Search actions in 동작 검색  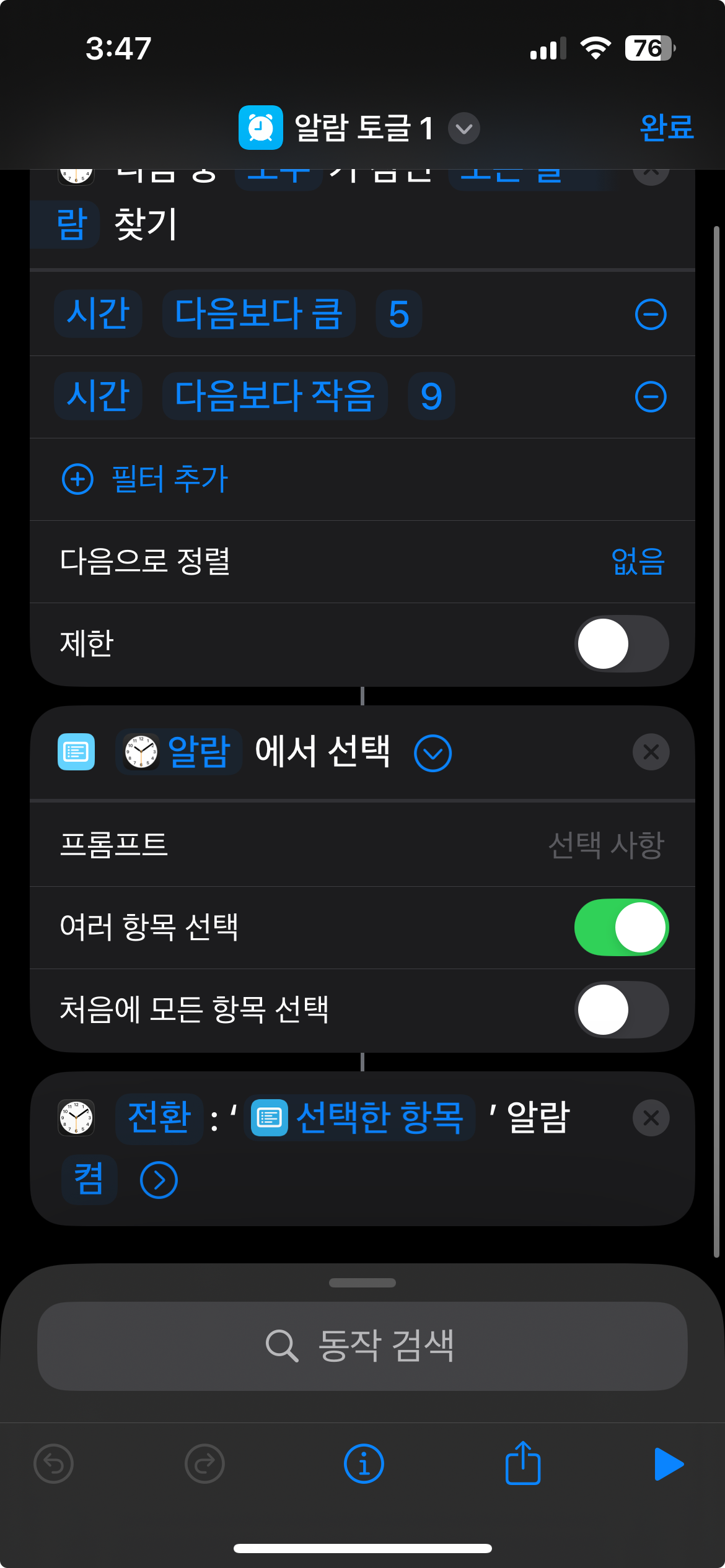click(362, 1346)
